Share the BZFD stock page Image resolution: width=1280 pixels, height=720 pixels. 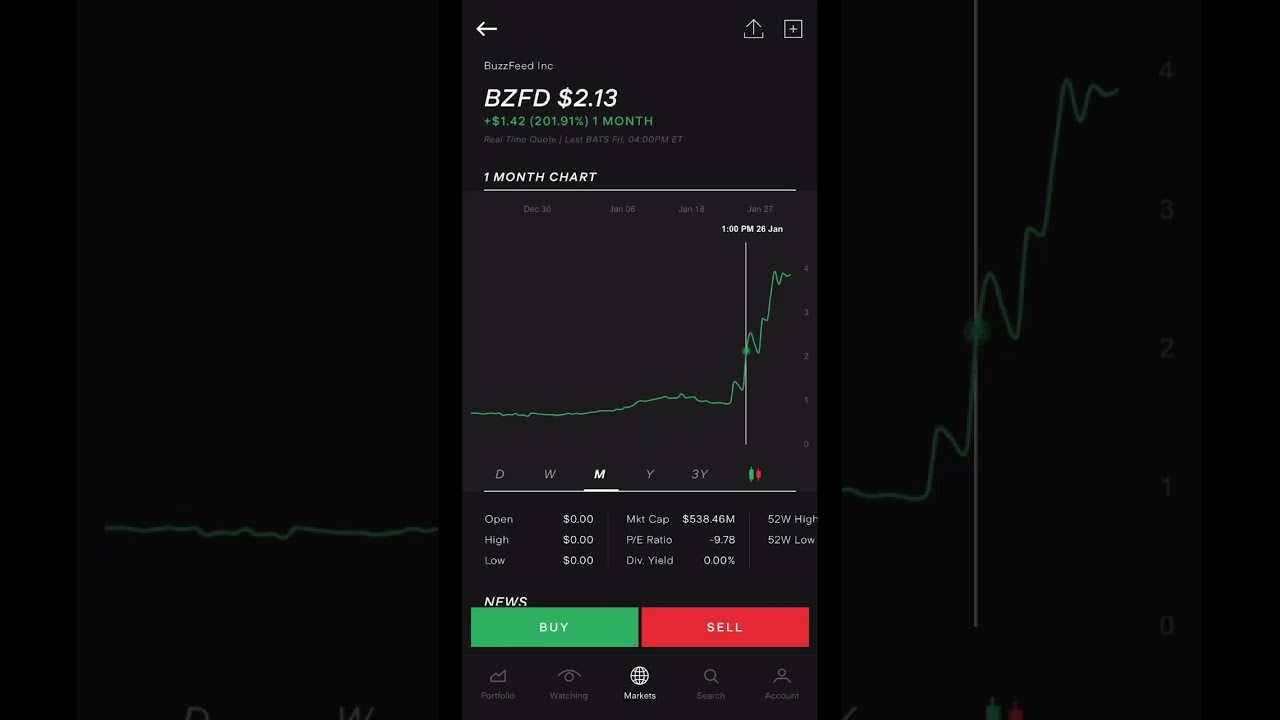click(753, 29)
